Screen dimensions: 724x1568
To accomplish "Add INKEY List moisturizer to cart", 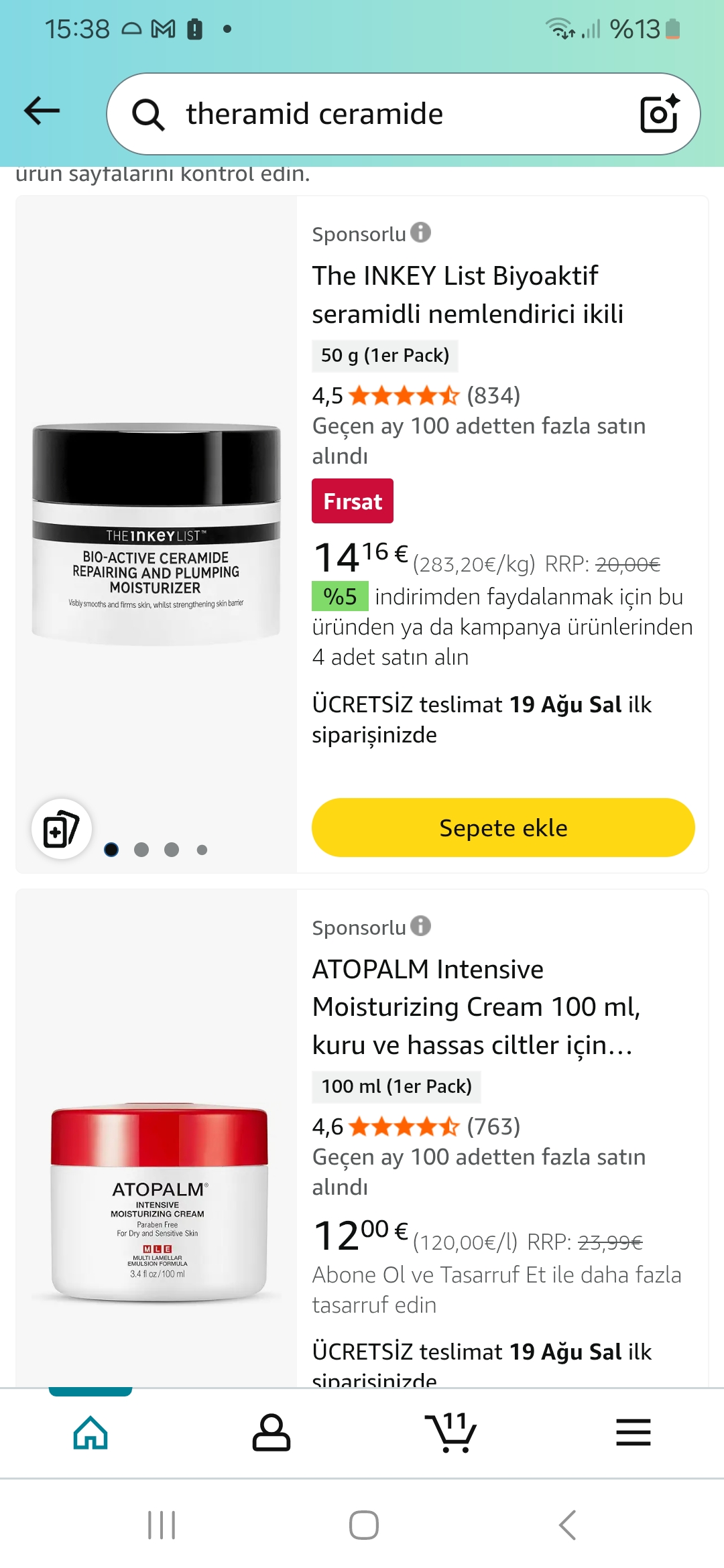I will click(503, 828).
